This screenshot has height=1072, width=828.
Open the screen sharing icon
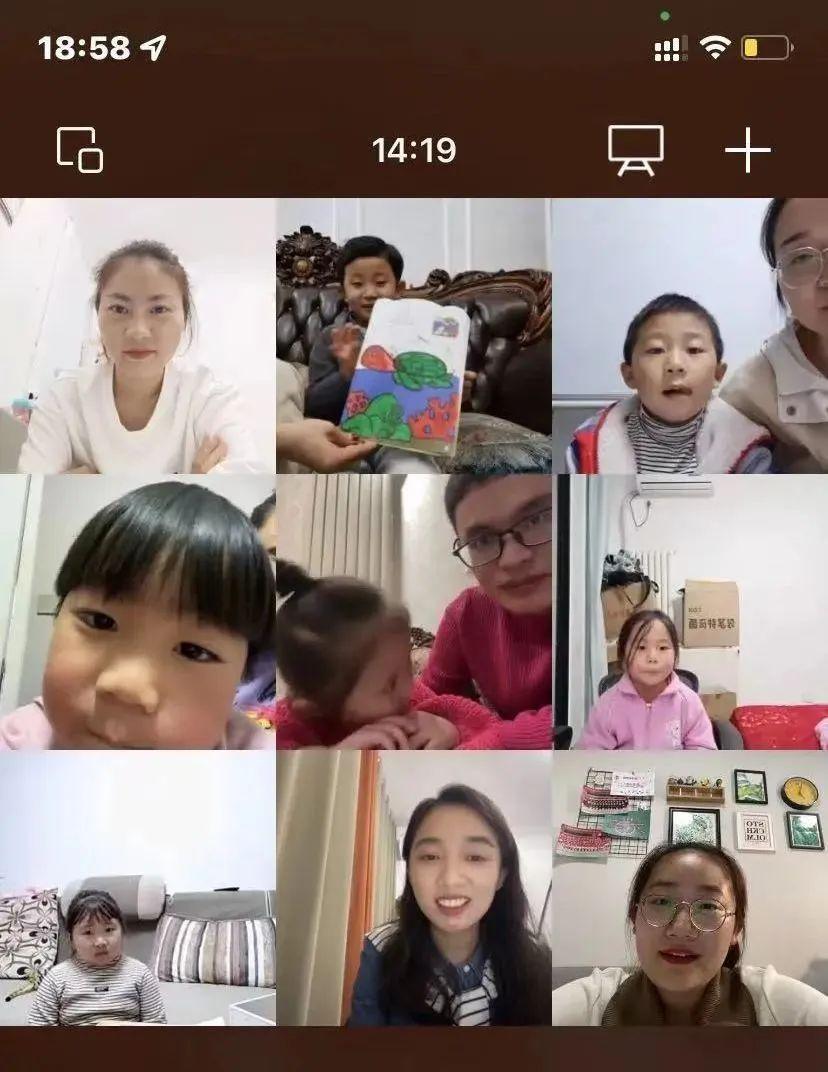[x=636, y=150]
